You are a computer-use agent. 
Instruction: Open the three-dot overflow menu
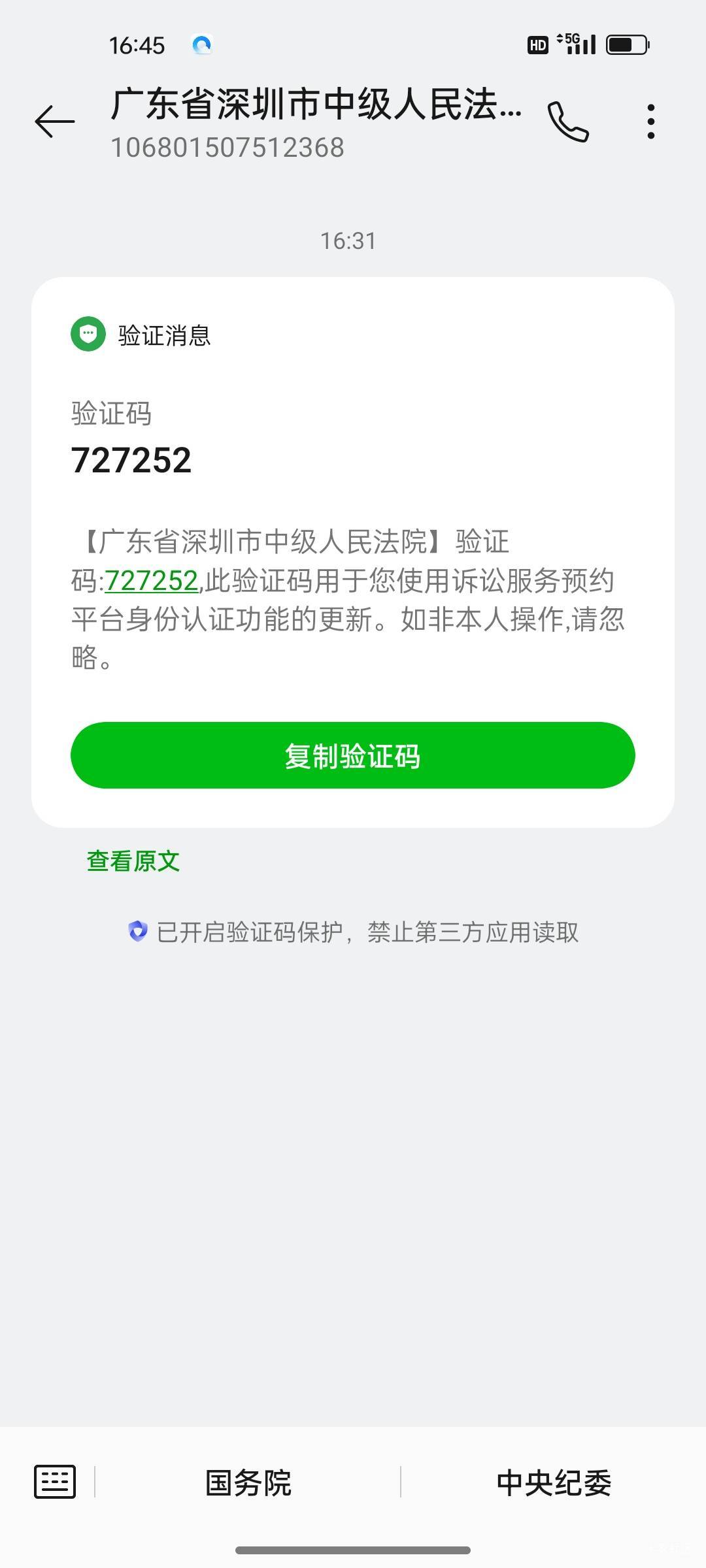(650, 122)
